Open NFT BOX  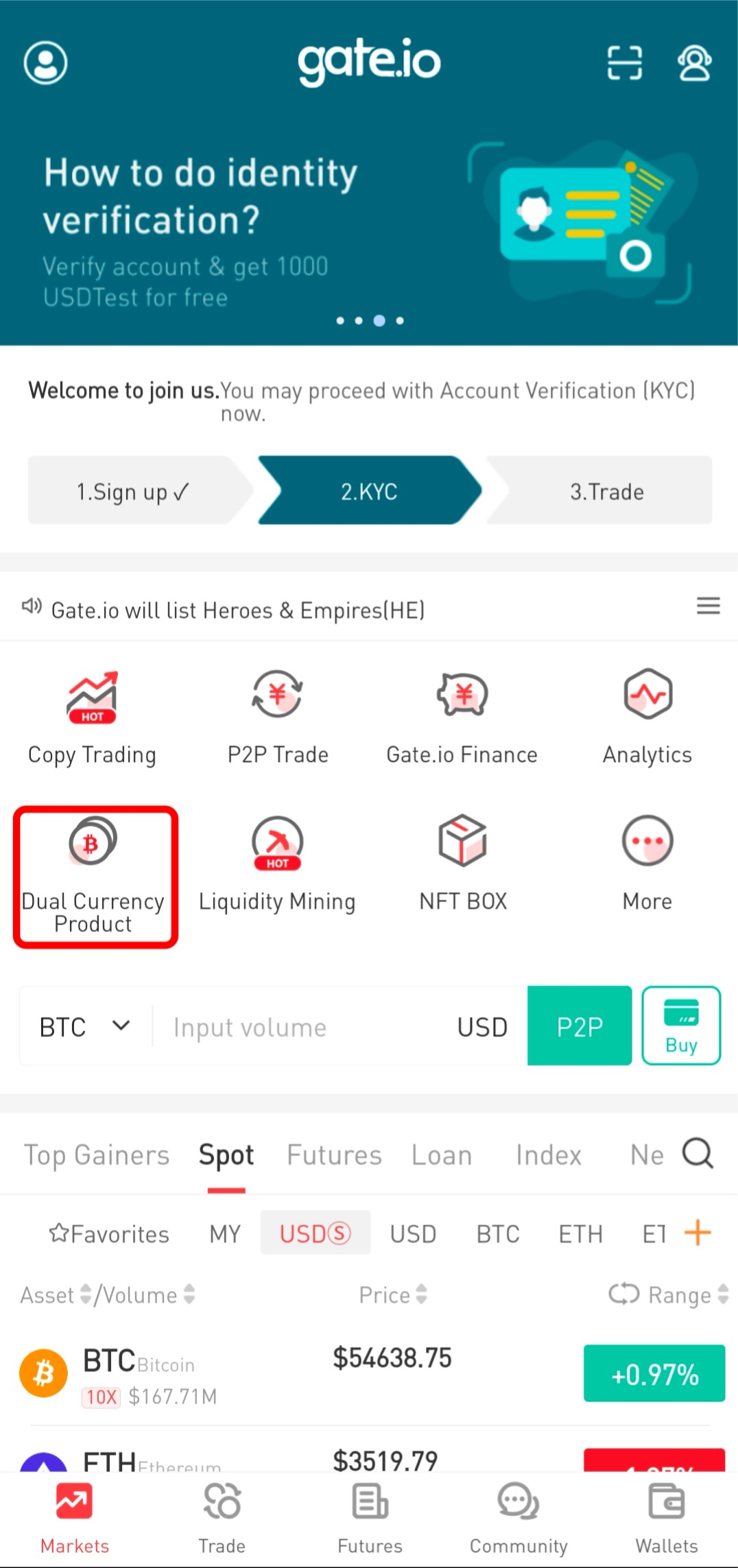pos(463,864)
